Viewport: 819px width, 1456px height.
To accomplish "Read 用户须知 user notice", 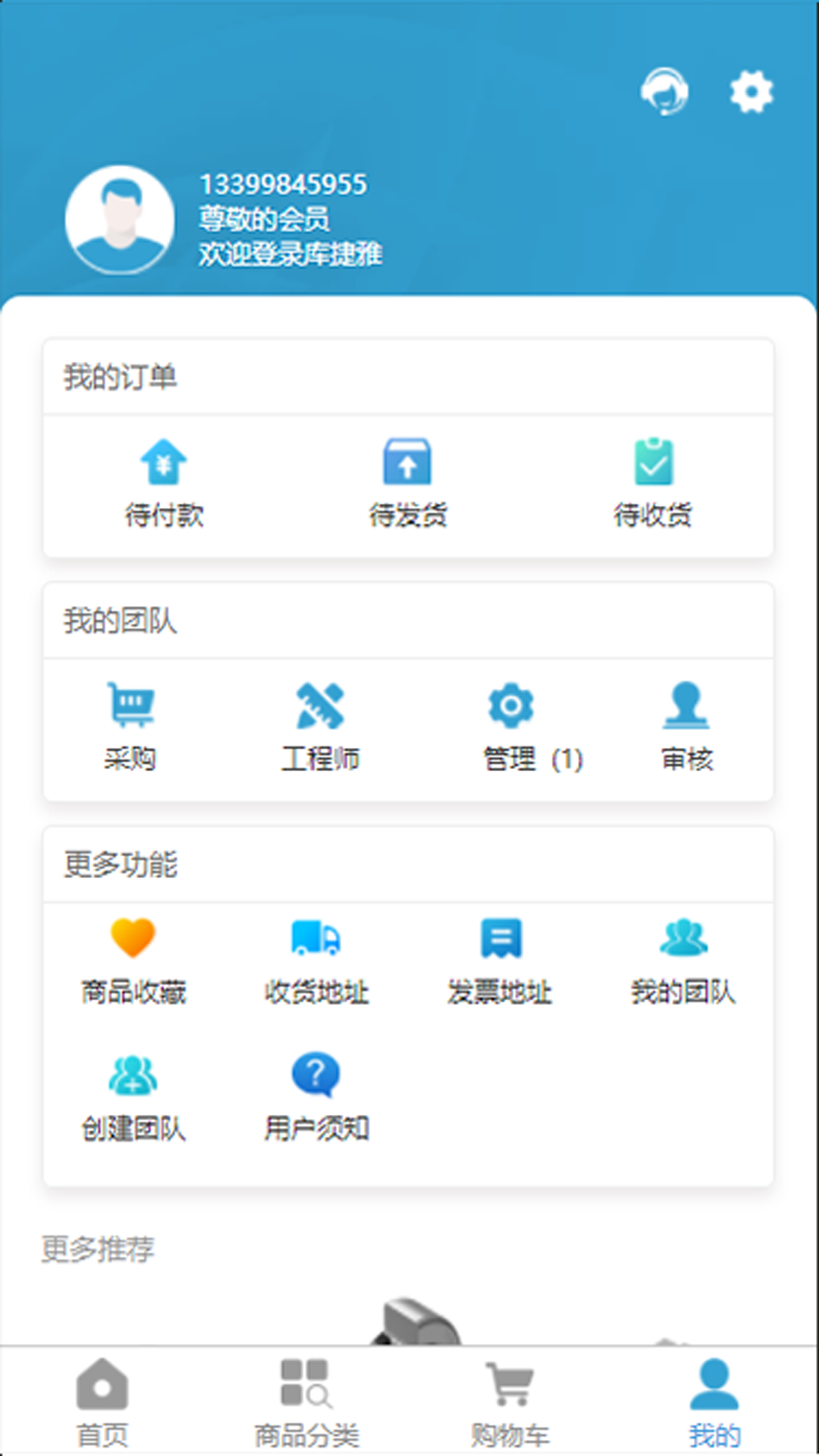I will pyautogui.click(x=316, y=1097).
